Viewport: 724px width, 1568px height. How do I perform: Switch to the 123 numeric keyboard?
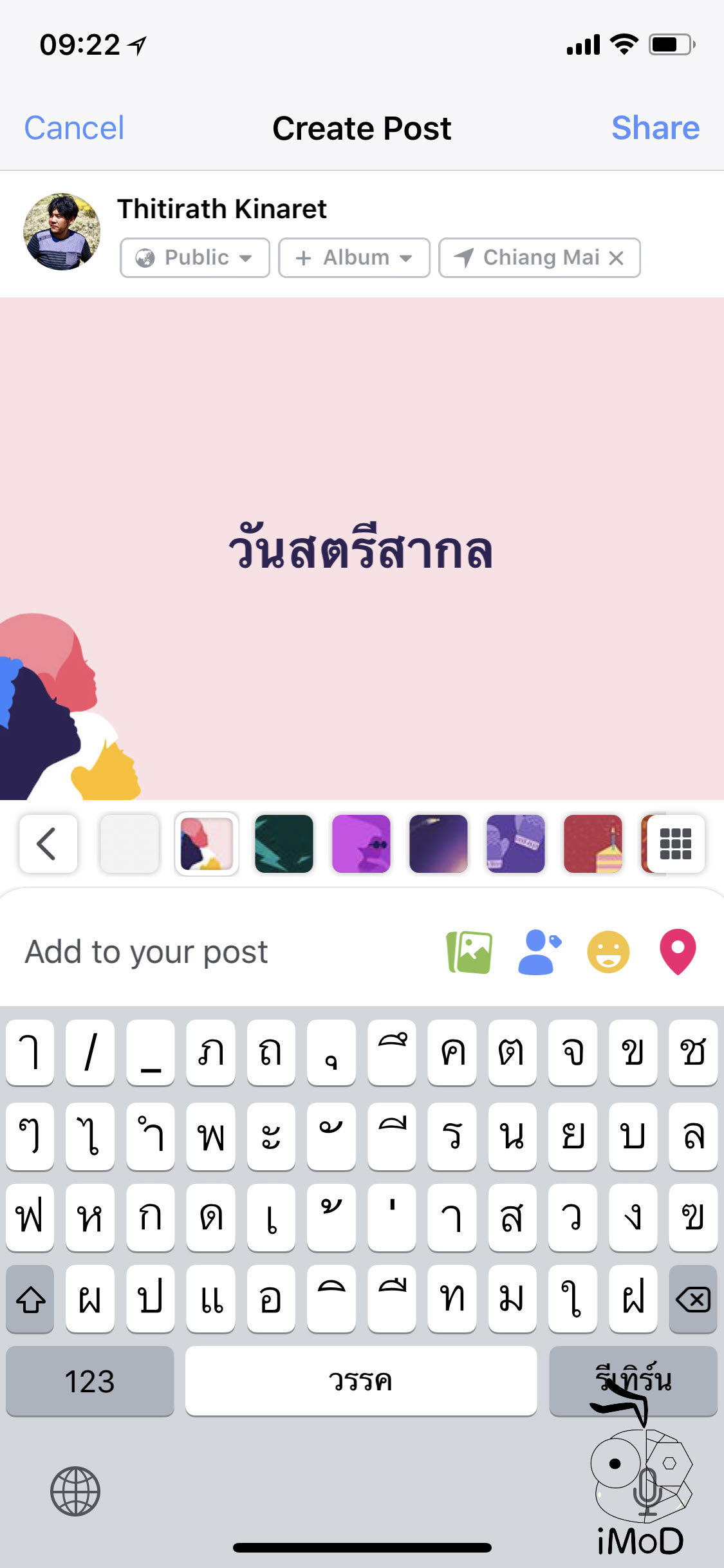tap(89, 1381)
